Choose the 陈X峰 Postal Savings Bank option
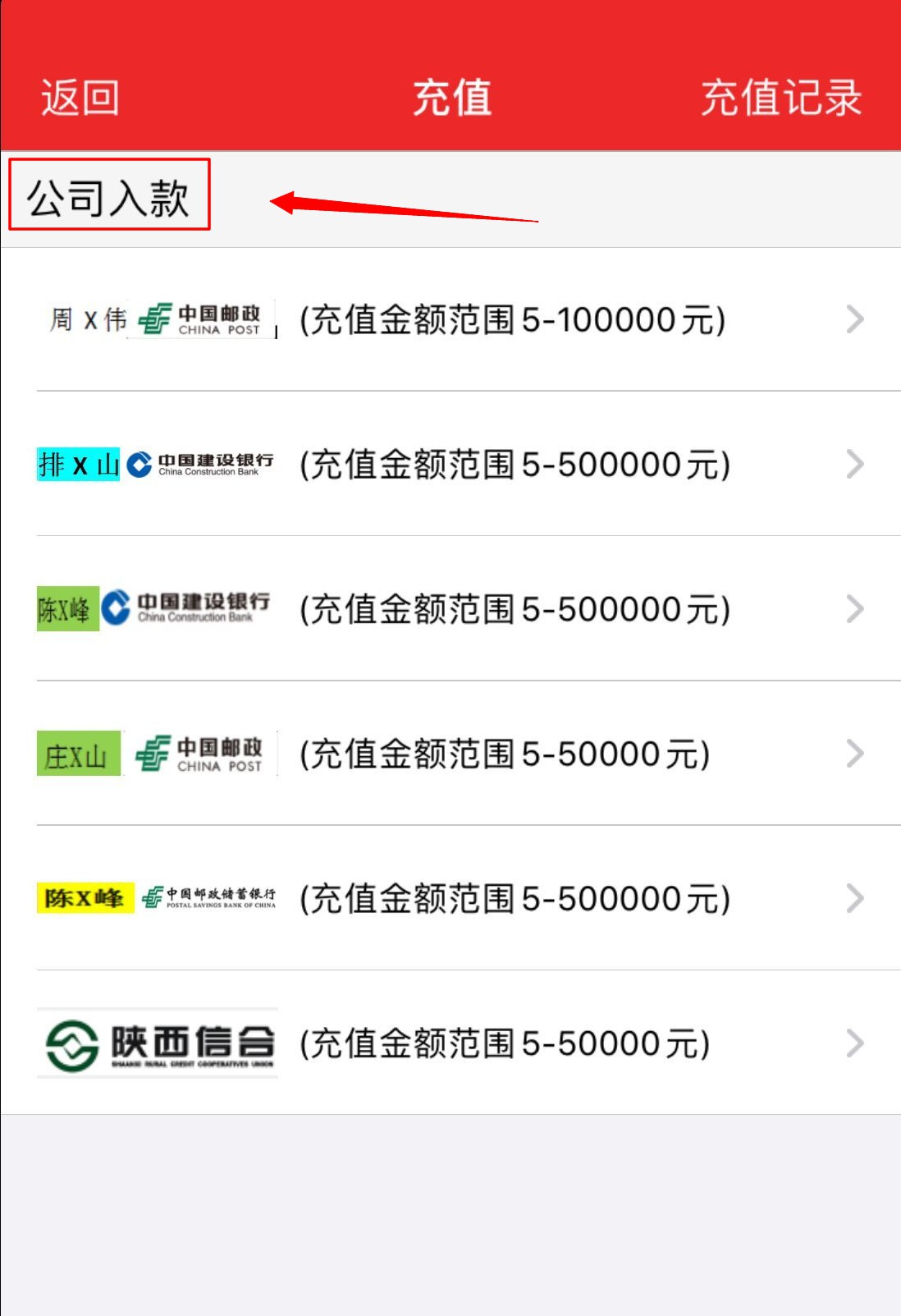This screenshot has height=1316, width=901. pyautogui.click(x=450, y=898)
